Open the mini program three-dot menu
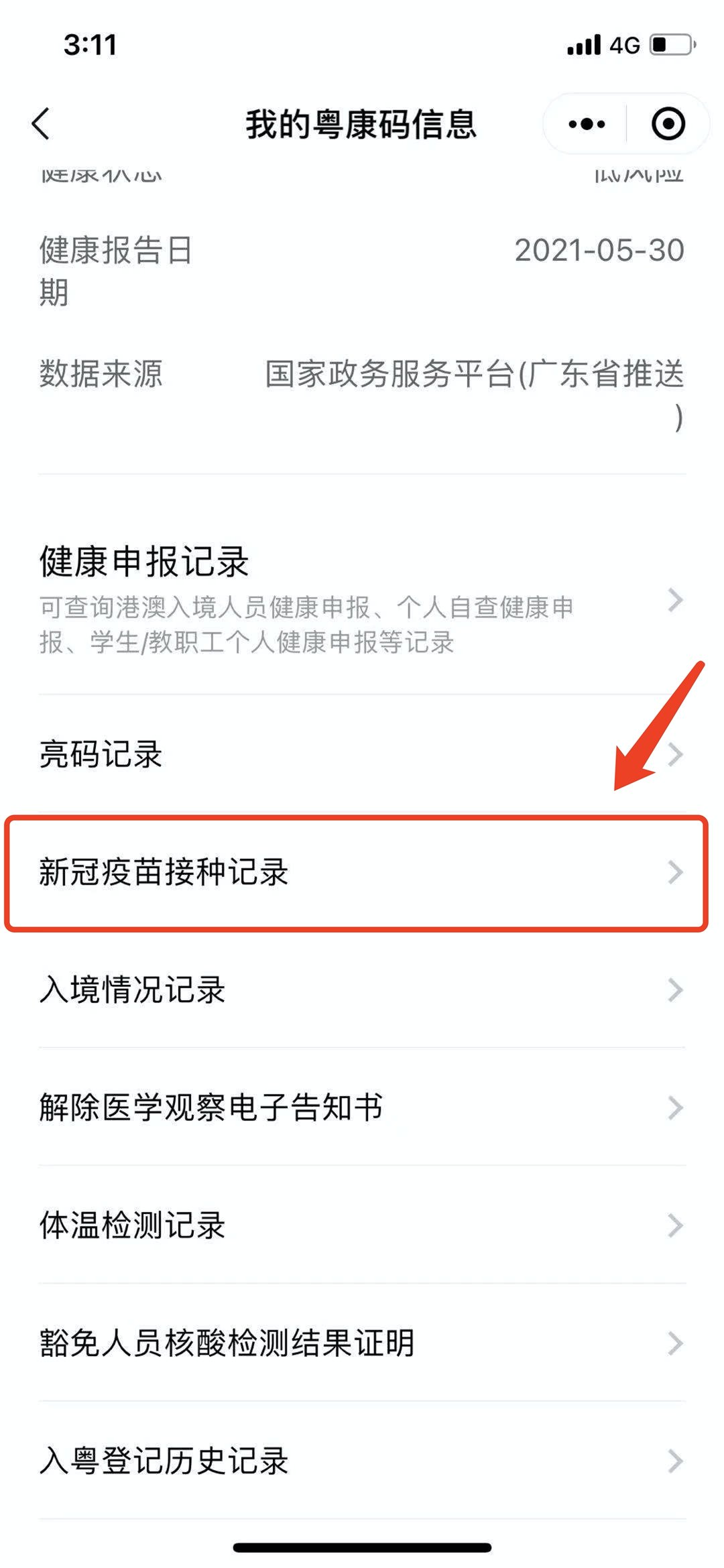Screen dimensions: 724x1568 coord(587,124)
